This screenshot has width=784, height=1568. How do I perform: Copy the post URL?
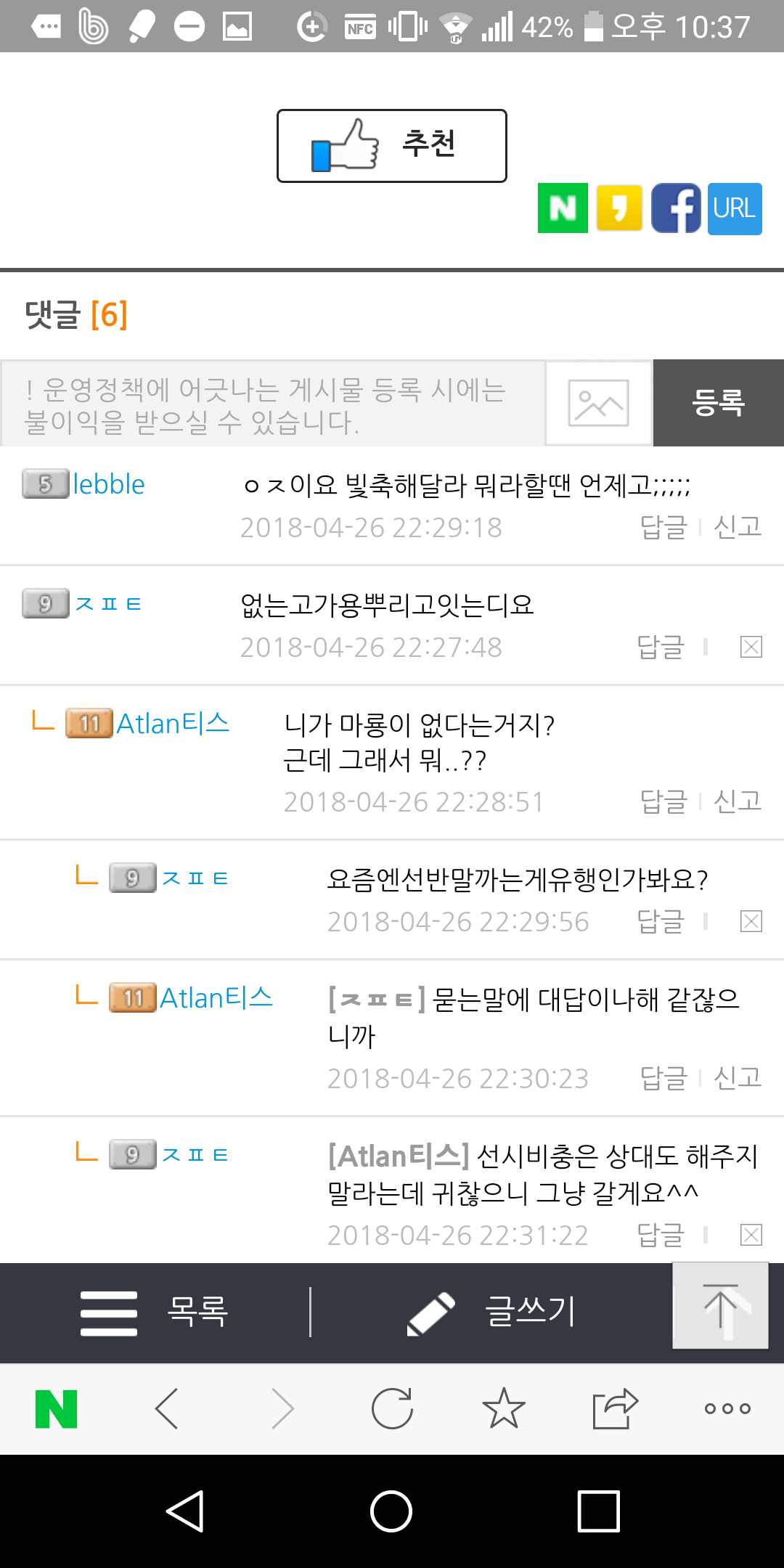tap(735, 208)
